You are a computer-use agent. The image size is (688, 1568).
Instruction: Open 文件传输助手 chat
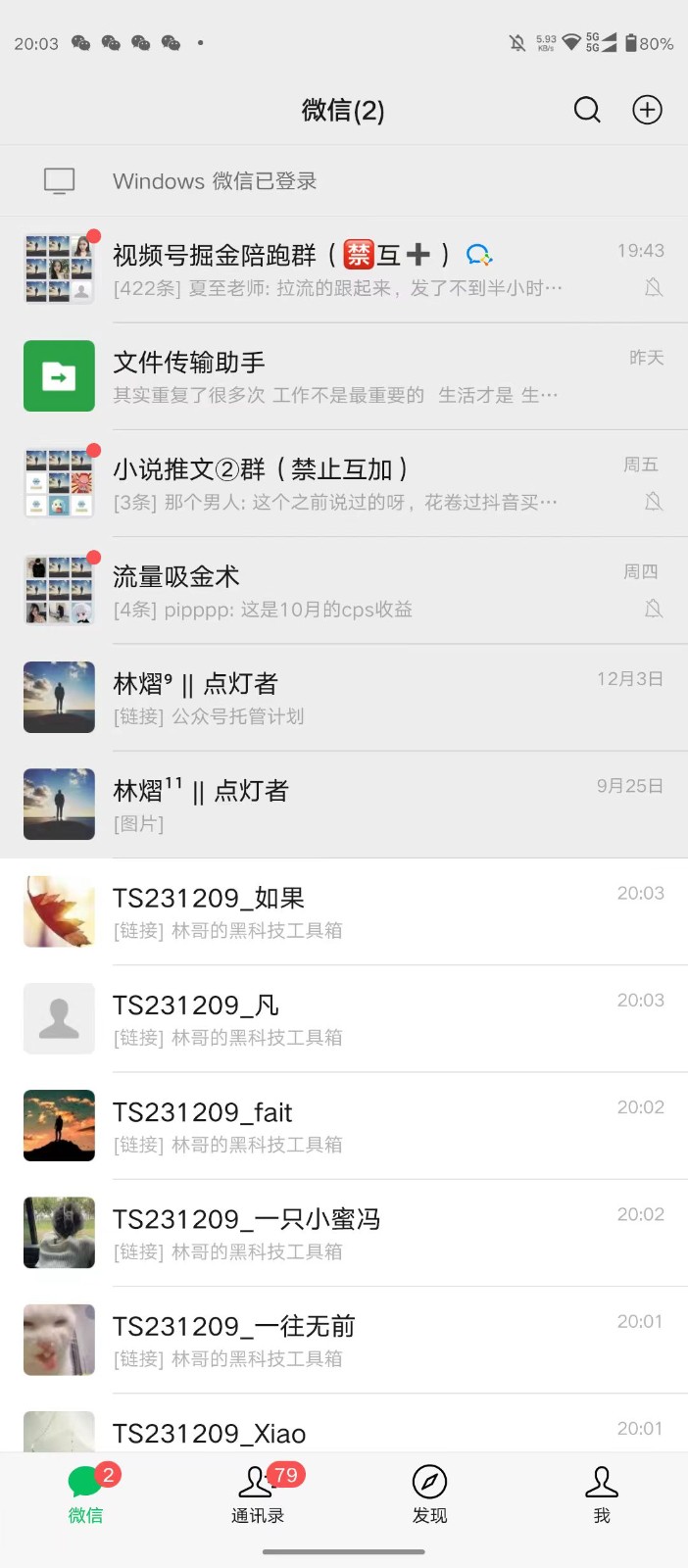click(x=344, y=376)
